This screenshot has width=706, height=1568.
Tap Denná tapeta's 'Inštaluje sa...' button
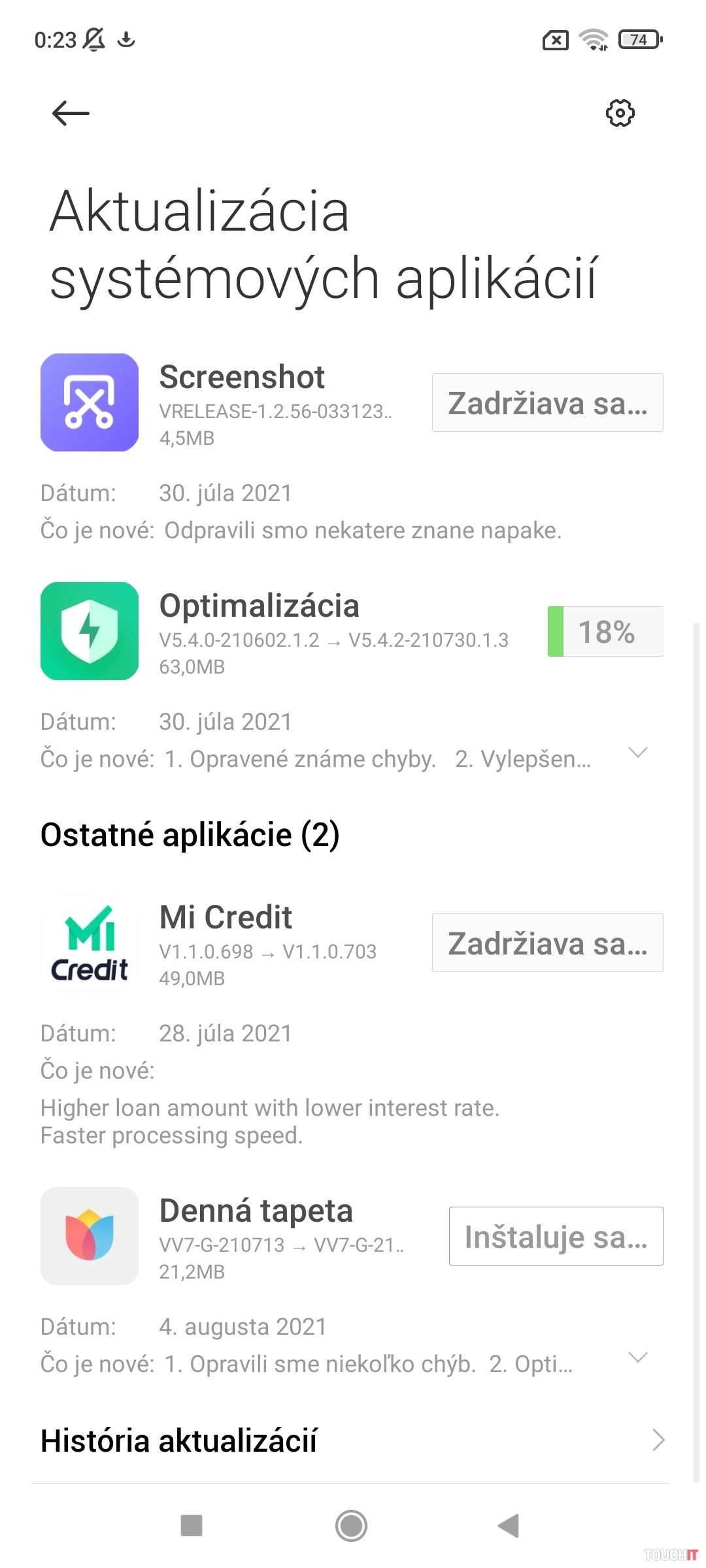tap(556, 1236)
